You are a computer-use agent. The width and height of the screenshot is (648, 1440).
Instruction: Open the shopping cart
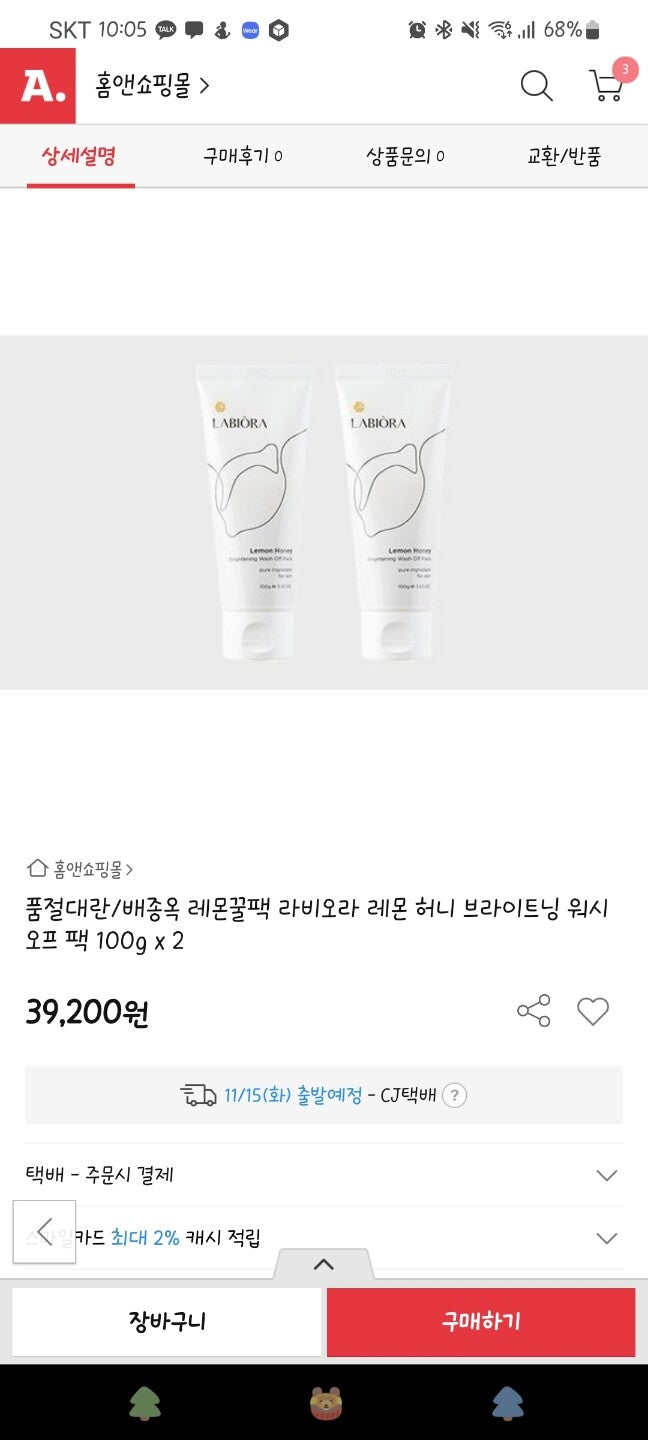pyautogui.click(x=608, y=84)
